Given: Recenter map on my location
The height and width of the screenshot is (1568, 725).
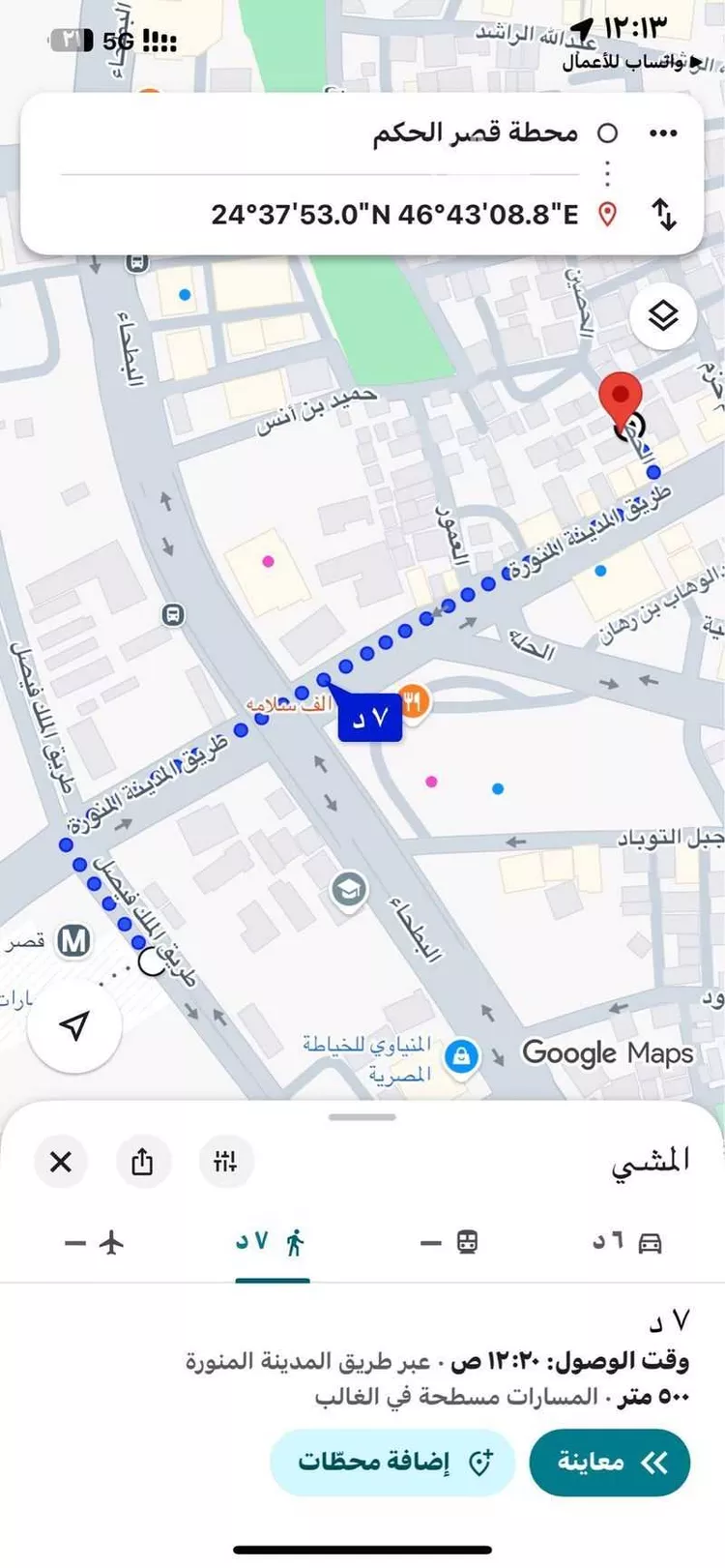Looking at the screenshot, I should (x=74, y=1026).
